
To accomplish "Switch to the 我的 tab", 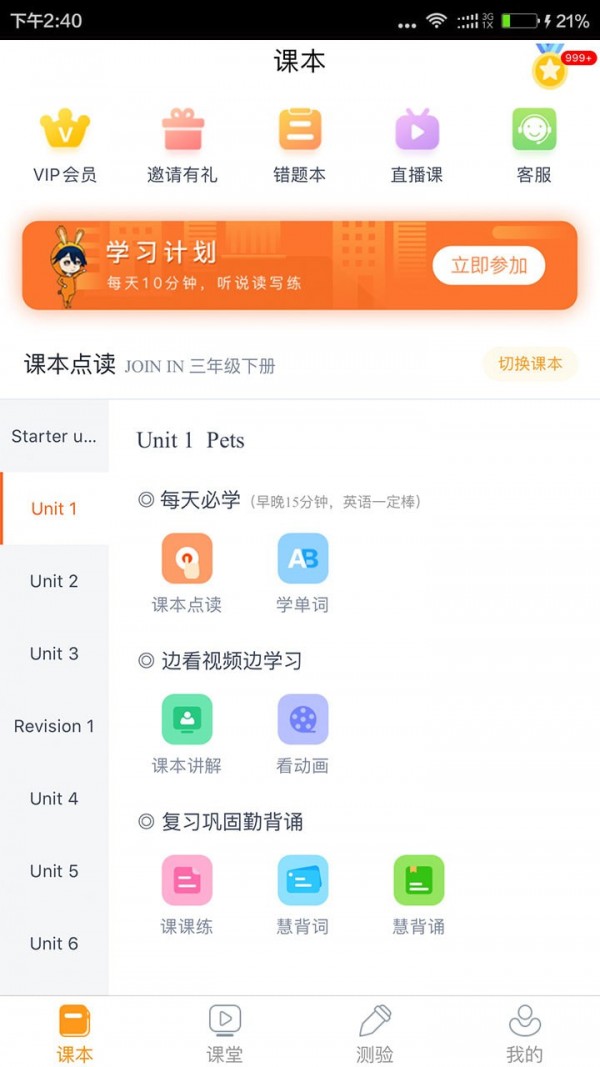I will click(x=524, y=1033).
